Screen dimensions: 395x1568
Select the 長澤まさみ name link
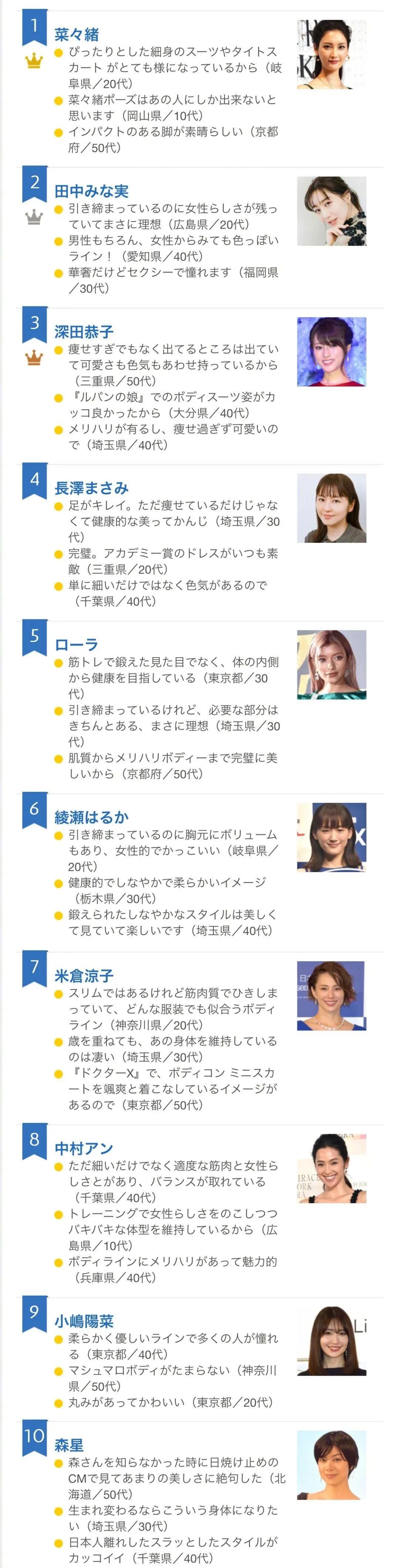pos(91,488)
